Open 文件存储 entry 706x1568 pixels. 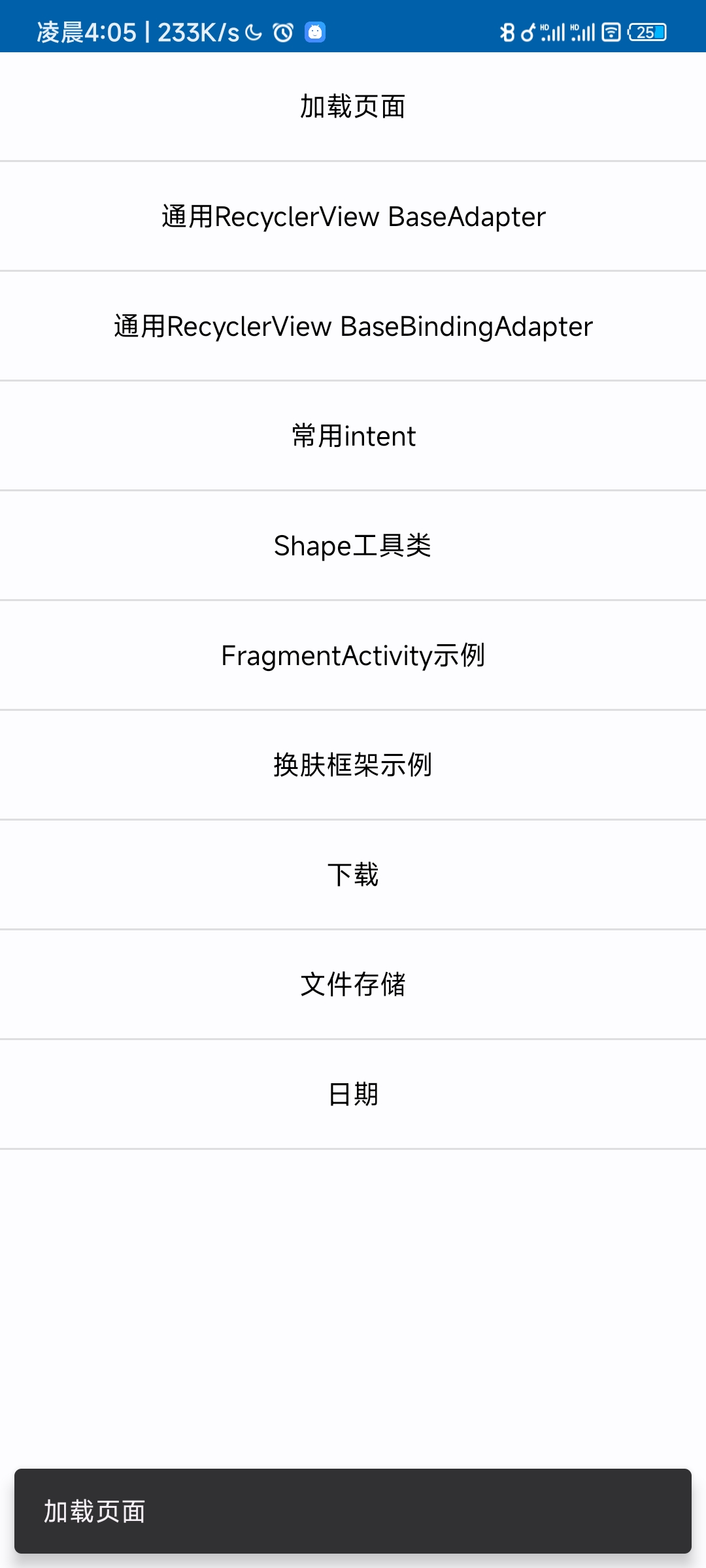[353, 985]
